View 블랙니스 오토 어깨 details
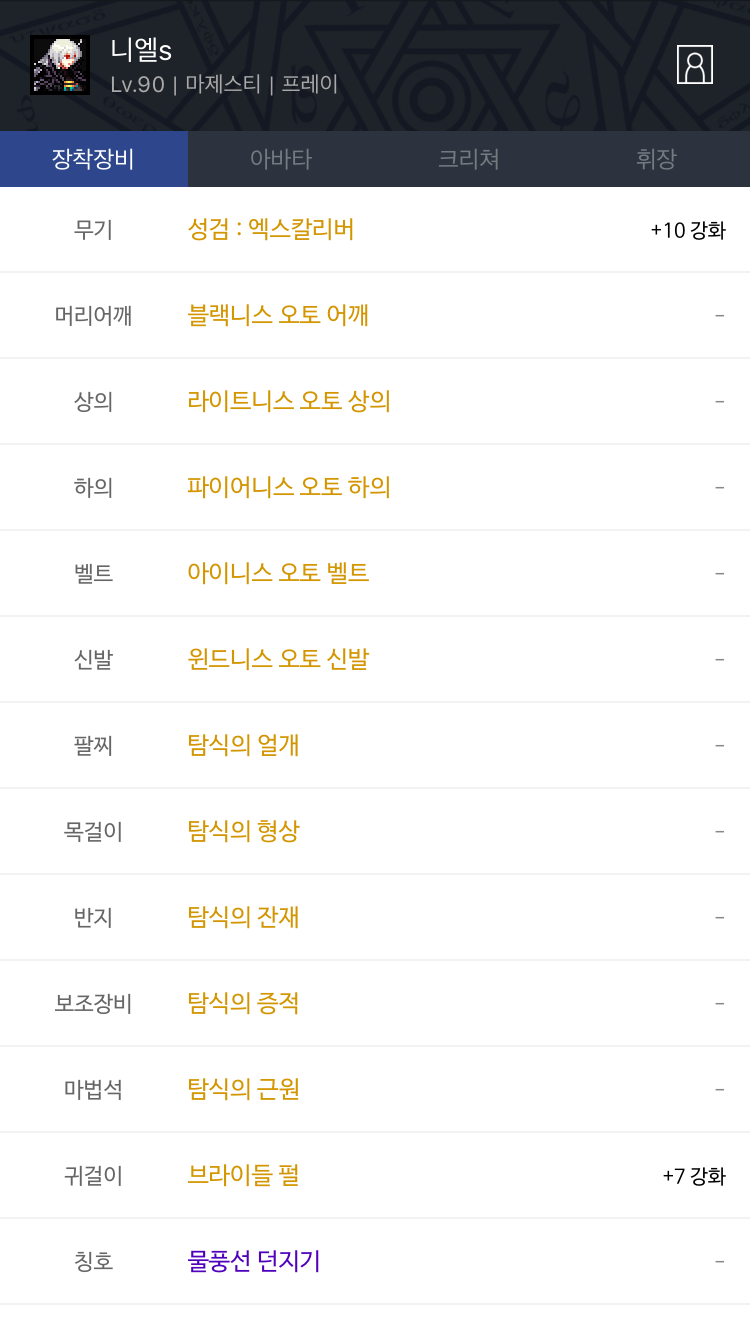The image size is (750, 1334). coord(375,316)
